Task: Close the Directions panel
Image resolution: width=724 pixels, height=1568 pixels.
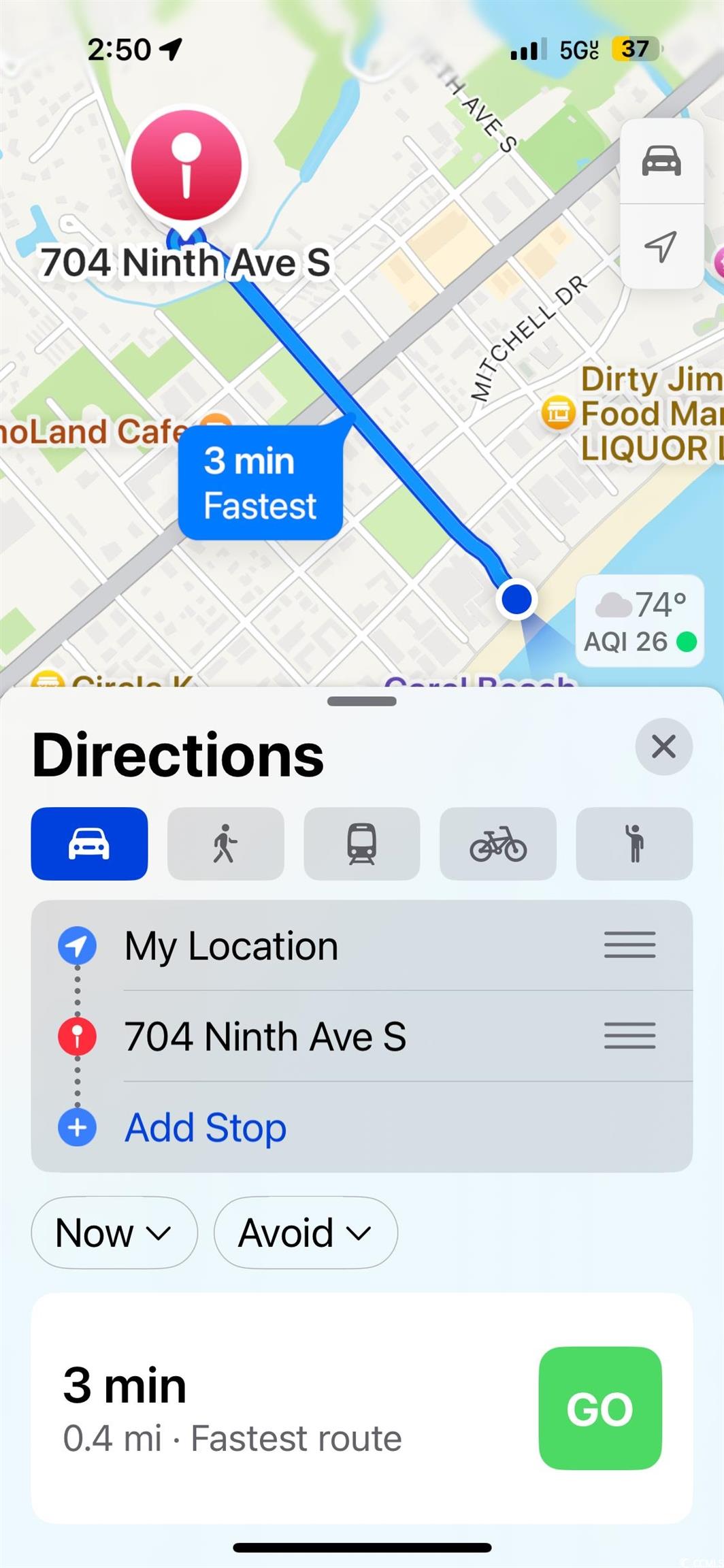Action: coord(663,747)
